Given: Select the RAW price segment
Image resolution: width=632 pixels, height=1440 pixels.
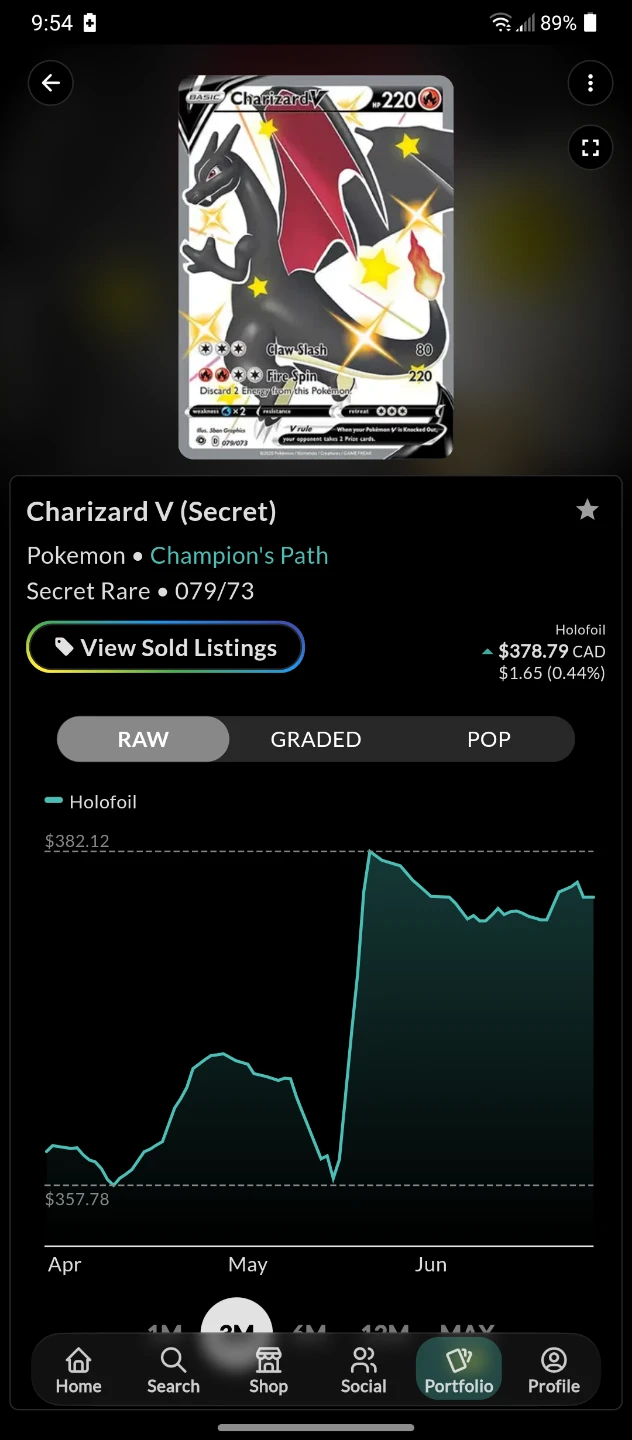Looking at the screenshot, I should click(x=143, y=739).
